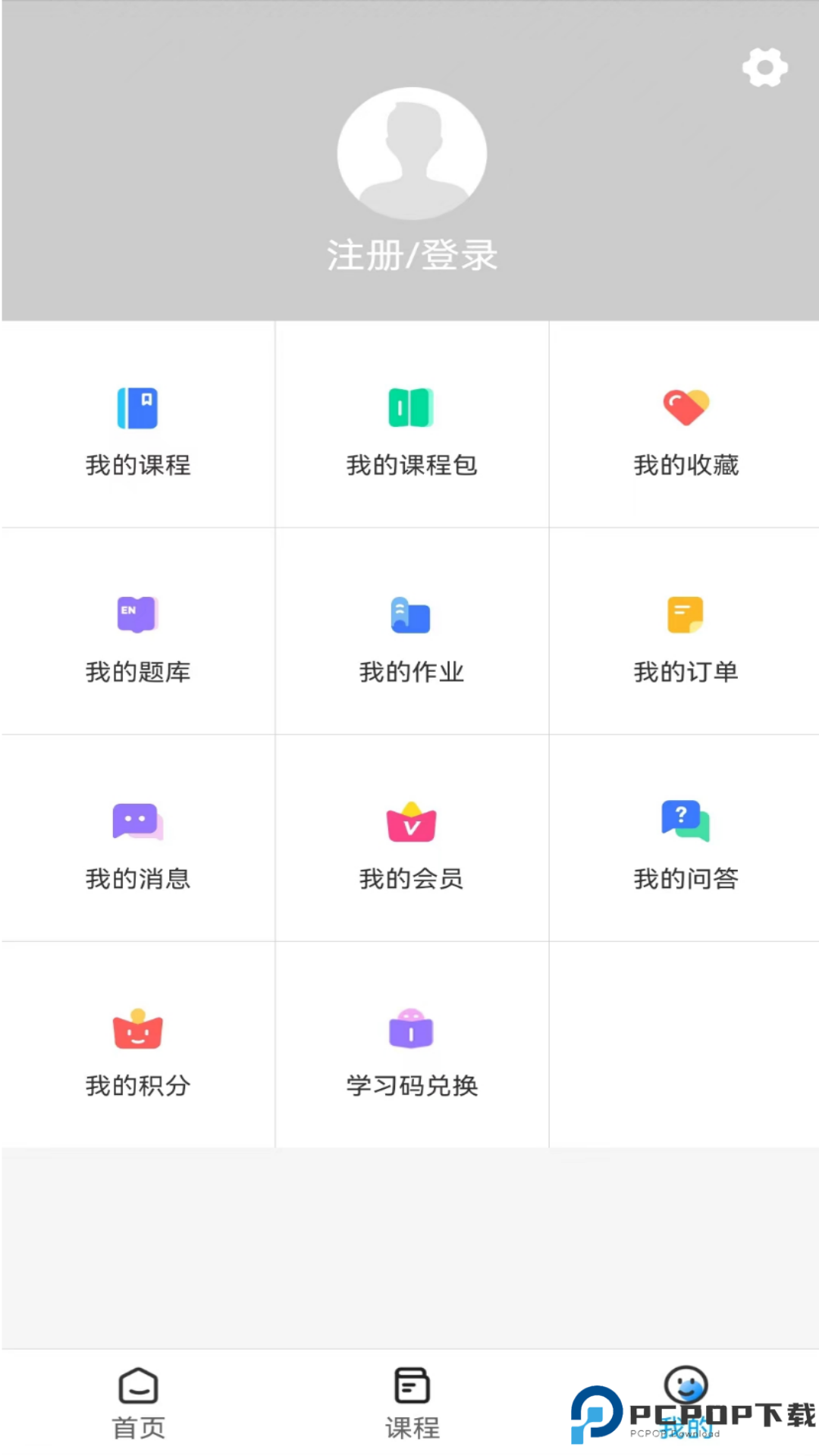Screen dimensions: 819x1456
Task: Tap the profile avatar image
Action: click(412, 153)
